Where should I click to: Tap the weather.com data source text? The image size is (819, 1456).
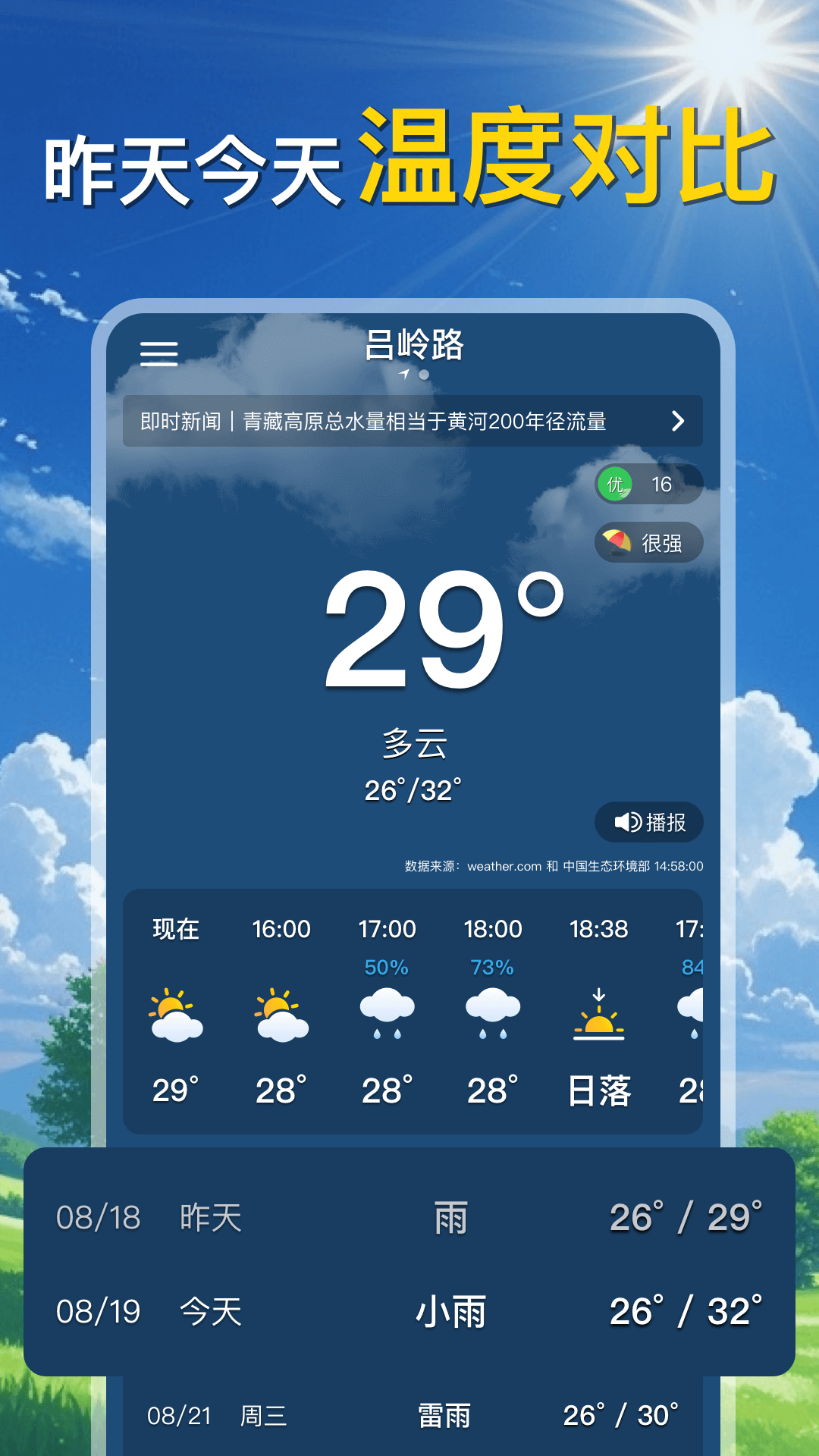point(505,865)
